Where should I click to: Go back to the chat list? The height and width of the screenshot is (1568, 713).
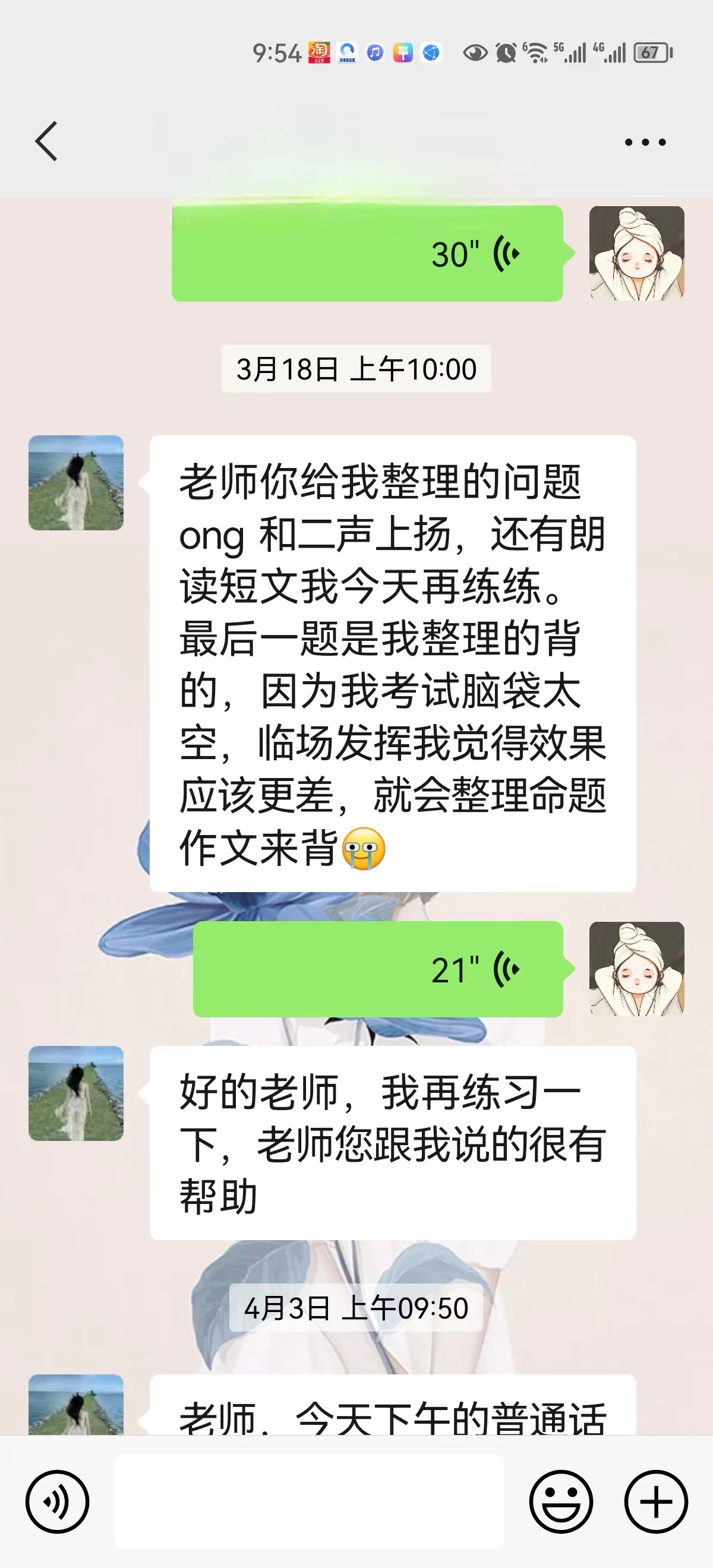pyautogui.click(x=47, y=141)
